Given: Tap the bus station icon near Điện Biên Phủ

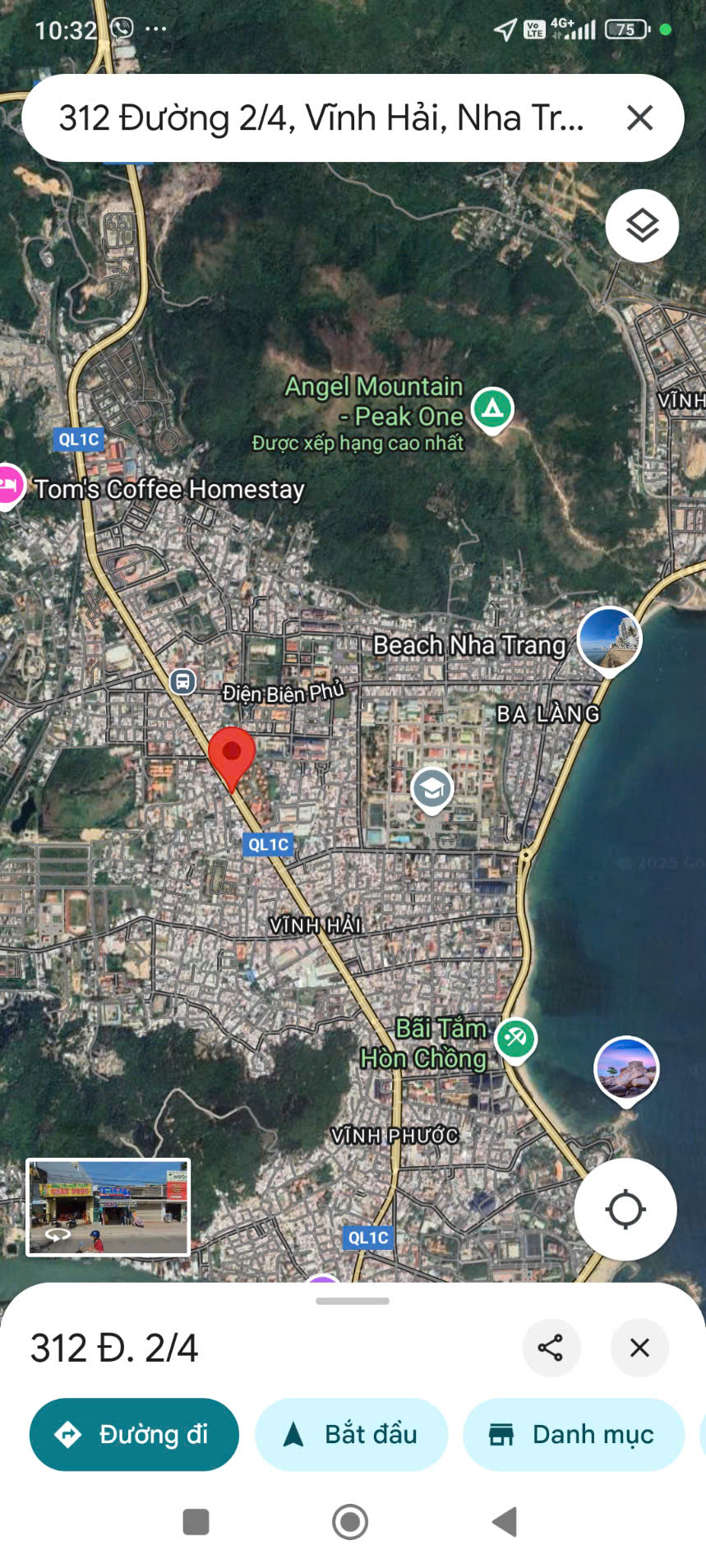Looking at the screenshot, I should pyautogui.click(x=182, y=681).
